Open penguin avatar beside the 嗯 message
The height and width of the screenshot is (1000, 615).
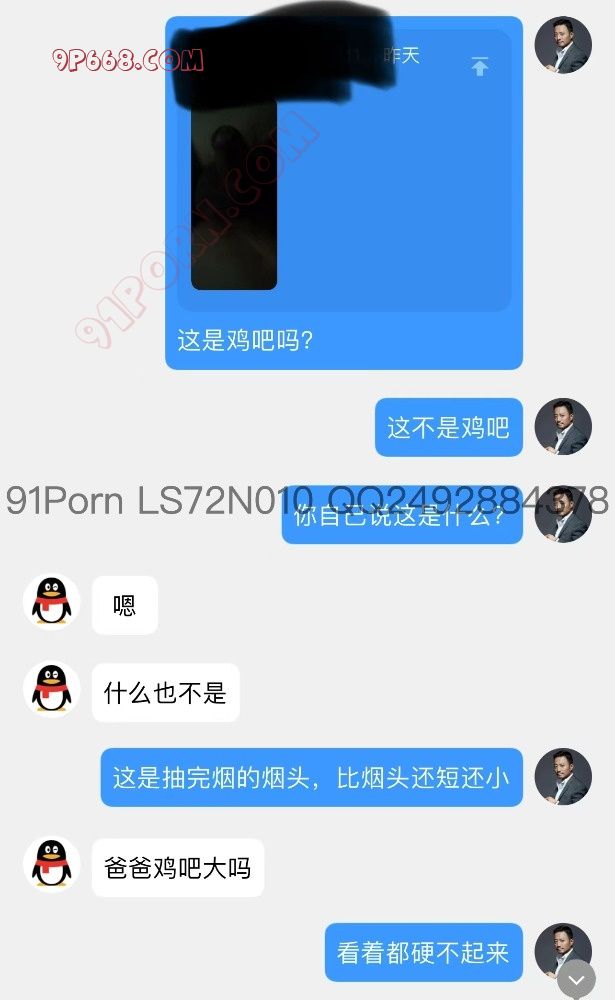click(51, 602)
